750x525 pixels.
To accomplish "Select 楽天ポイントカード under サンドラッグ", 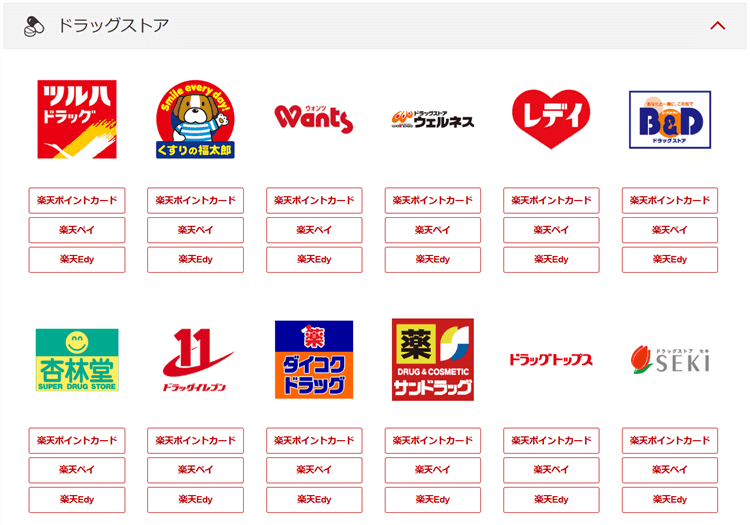I will coord(432,440).
